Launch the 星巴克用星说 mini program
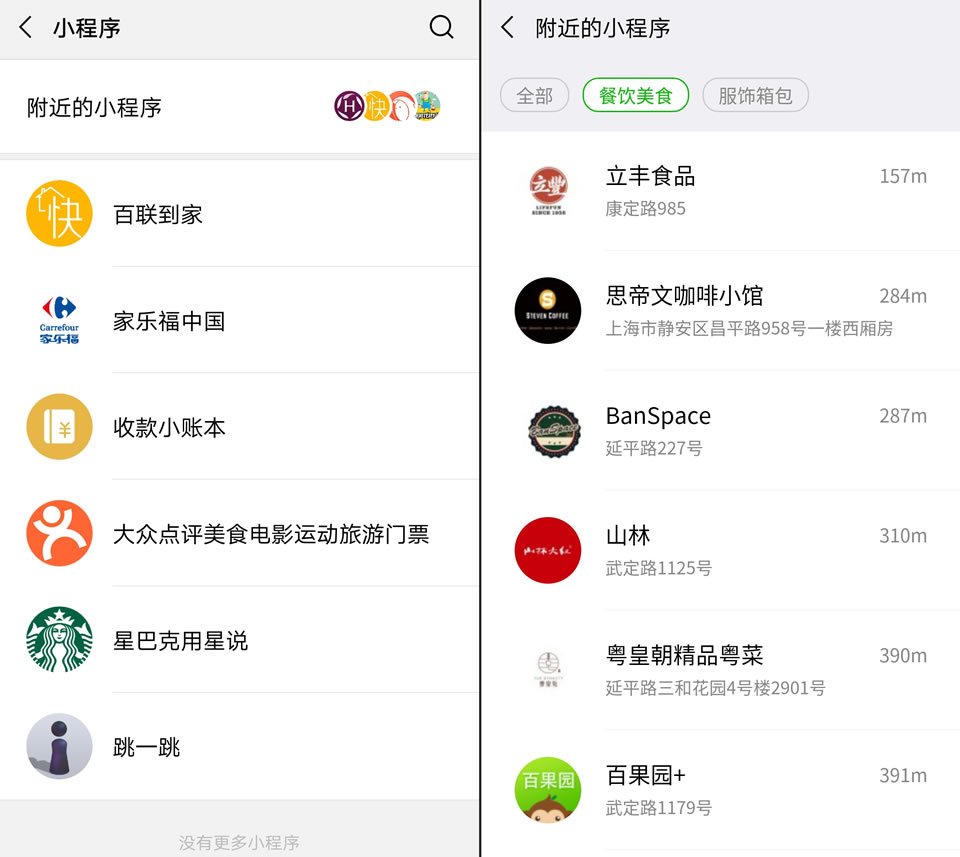The height and width of the screenshot is (857, 960). pyautogui.click(x=240, y=640)
